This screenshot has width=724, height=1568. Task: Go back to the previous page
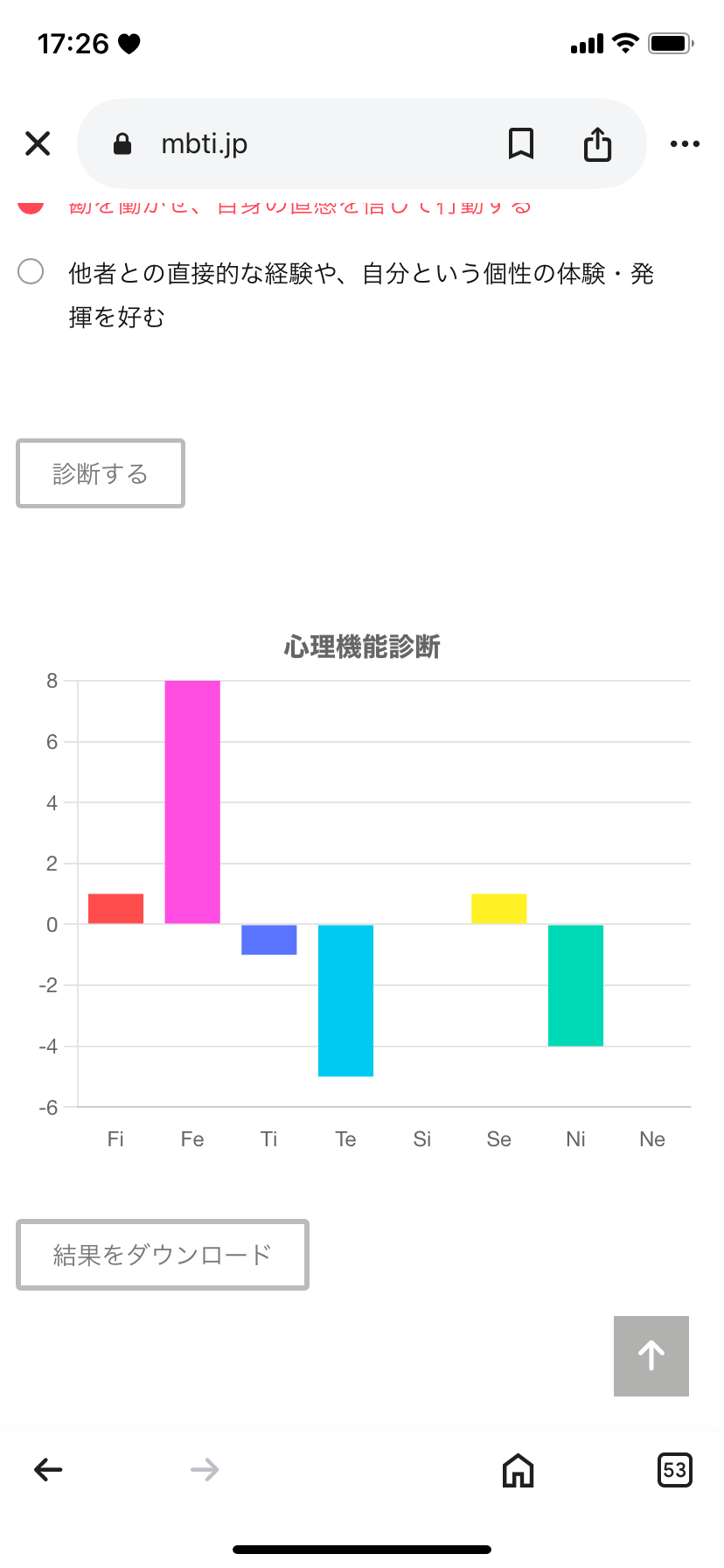click(48, 1469)
